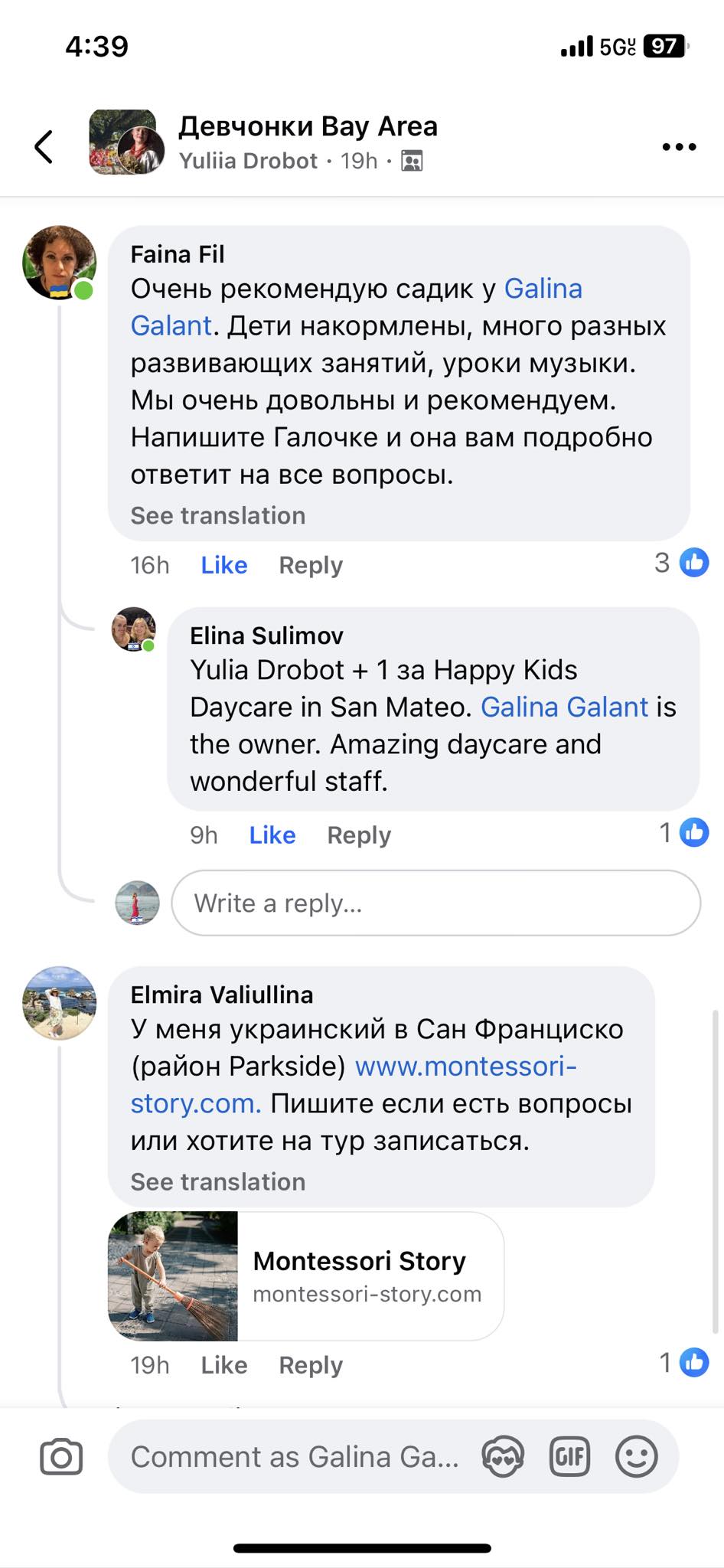Tap the Write a reply field
Viewport: 724px width, 1568px height.
pyautogui.click(x=435, y=903)
